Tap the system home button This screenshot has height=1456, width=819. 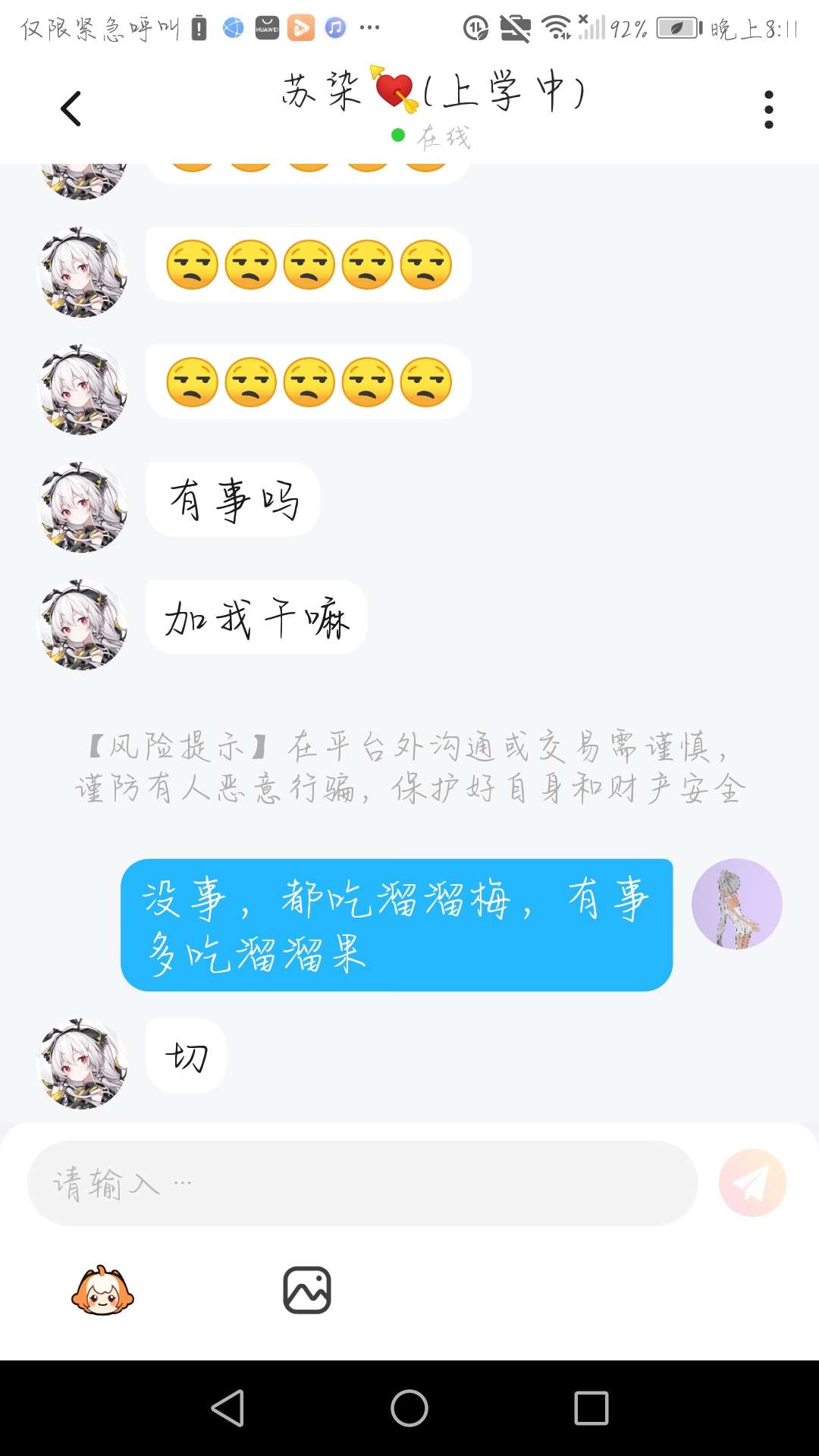409,1408
